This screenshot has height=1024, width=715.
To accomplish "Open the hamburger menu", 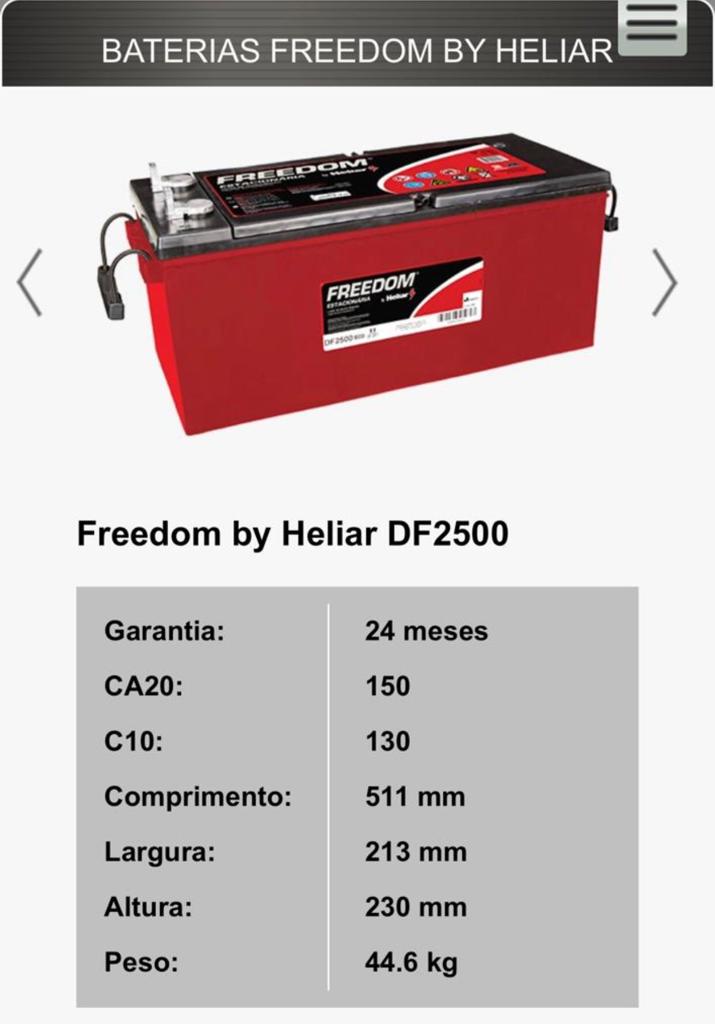I will pyautogui.click(x=651, y=26).
